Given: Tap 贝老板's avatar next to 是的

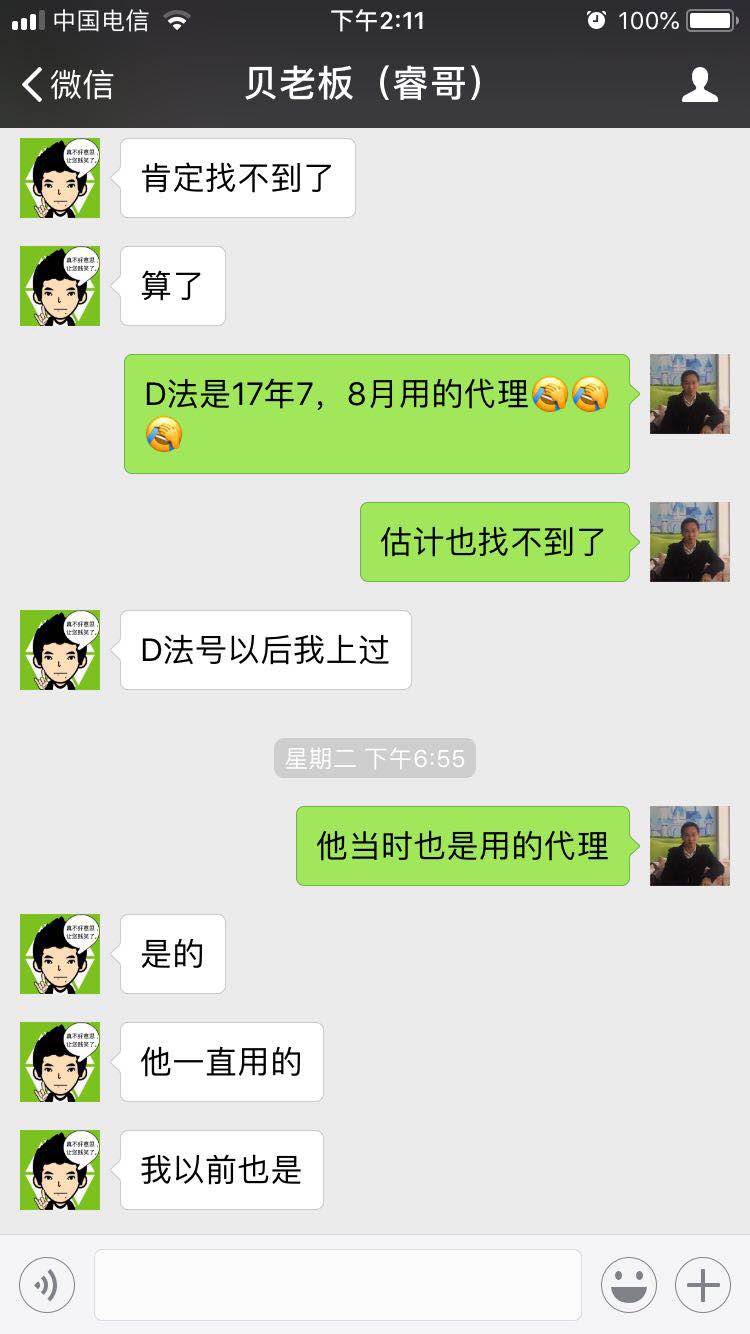Looking at the screenshot, I should pos(59,954).
